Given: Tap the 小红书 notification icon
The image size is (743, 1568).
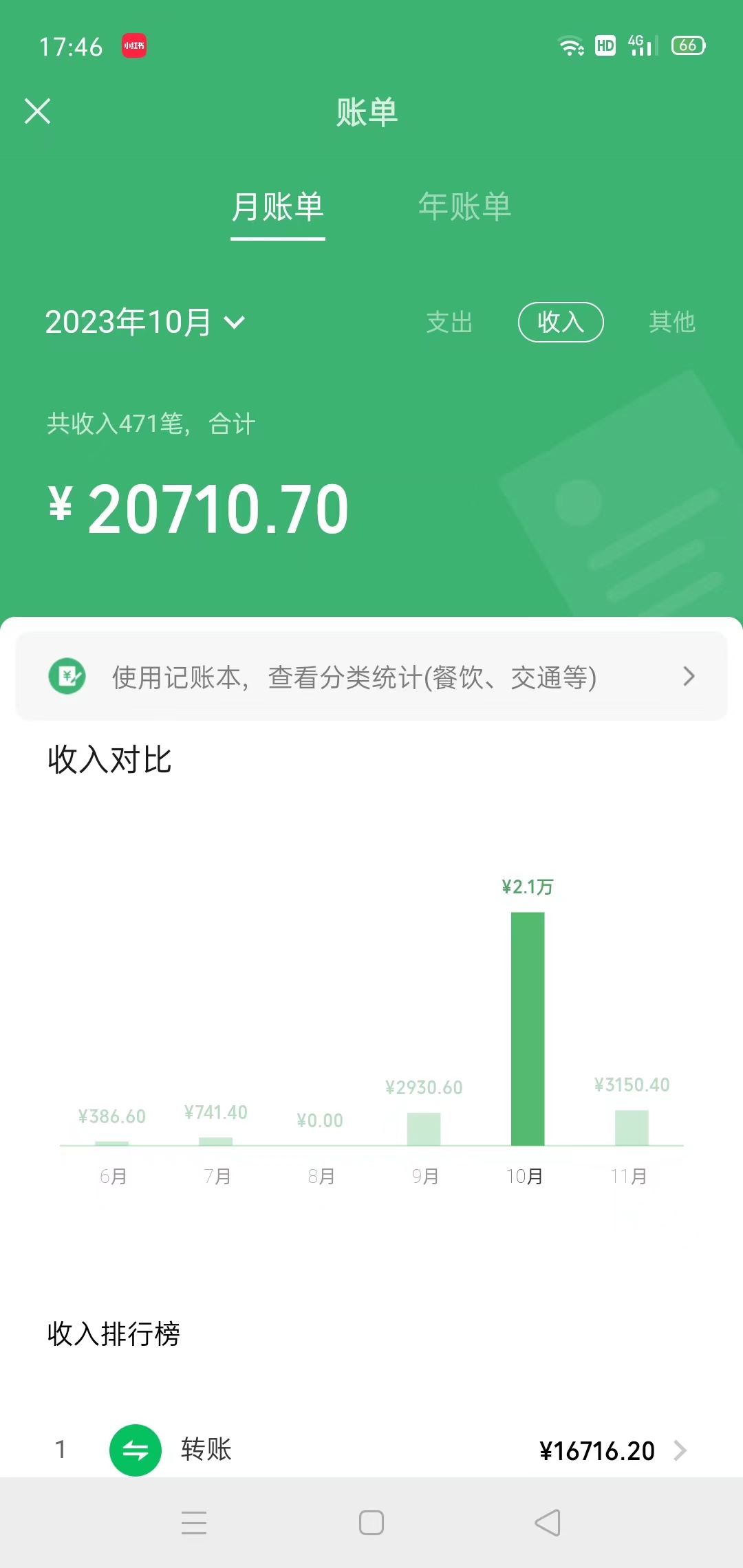Looking at the screenshot, I should point(135,46).
